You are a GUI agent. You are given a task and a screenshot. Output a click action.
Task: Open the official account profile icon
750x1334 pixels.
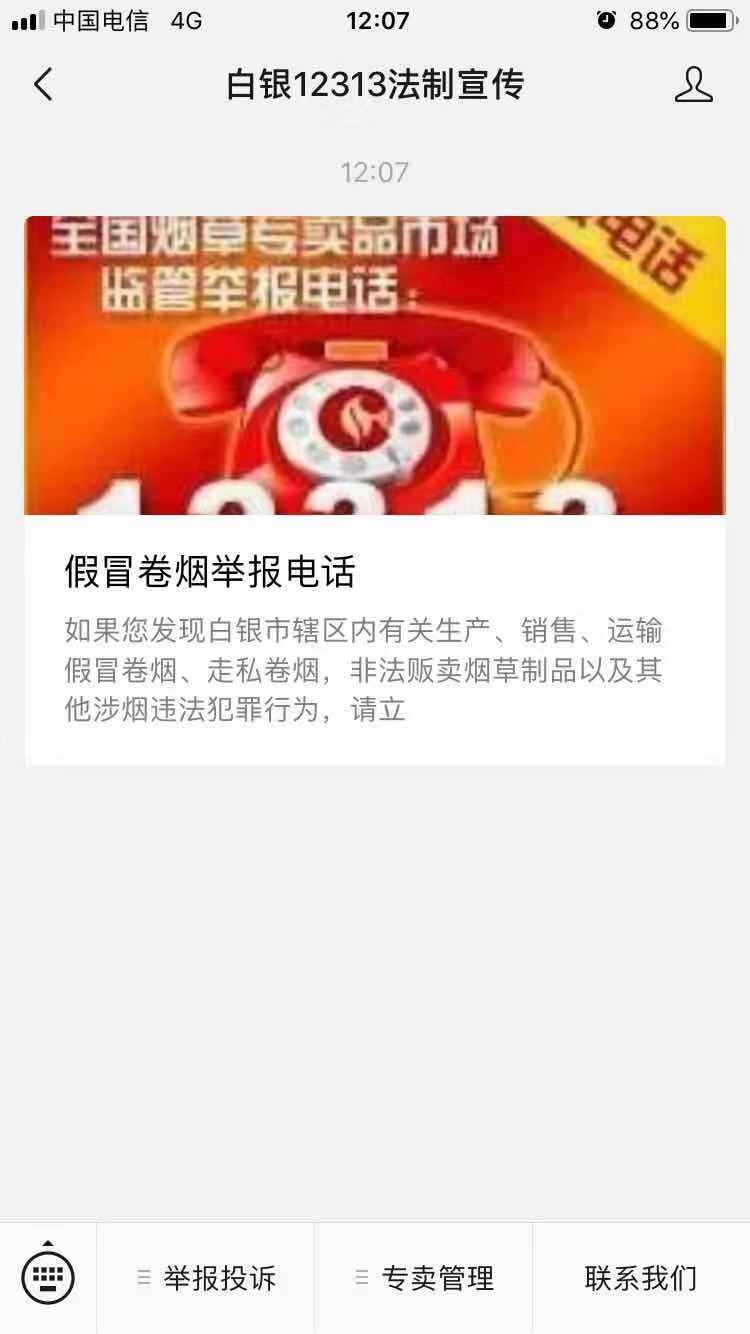click(x=693, y=85)
